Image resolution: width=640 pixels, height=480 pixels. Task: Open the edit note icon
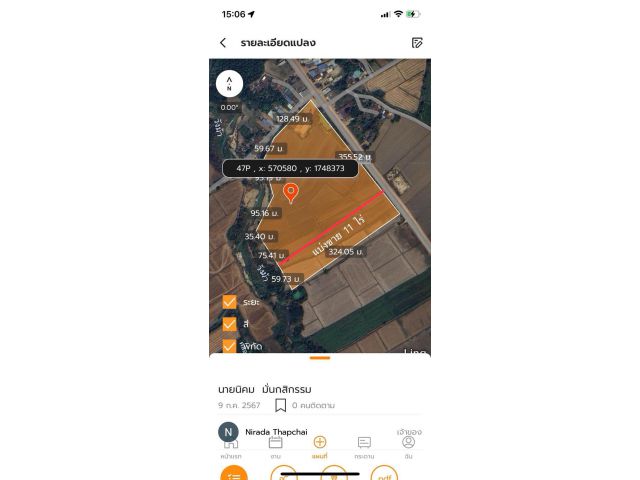pos(417,43)
